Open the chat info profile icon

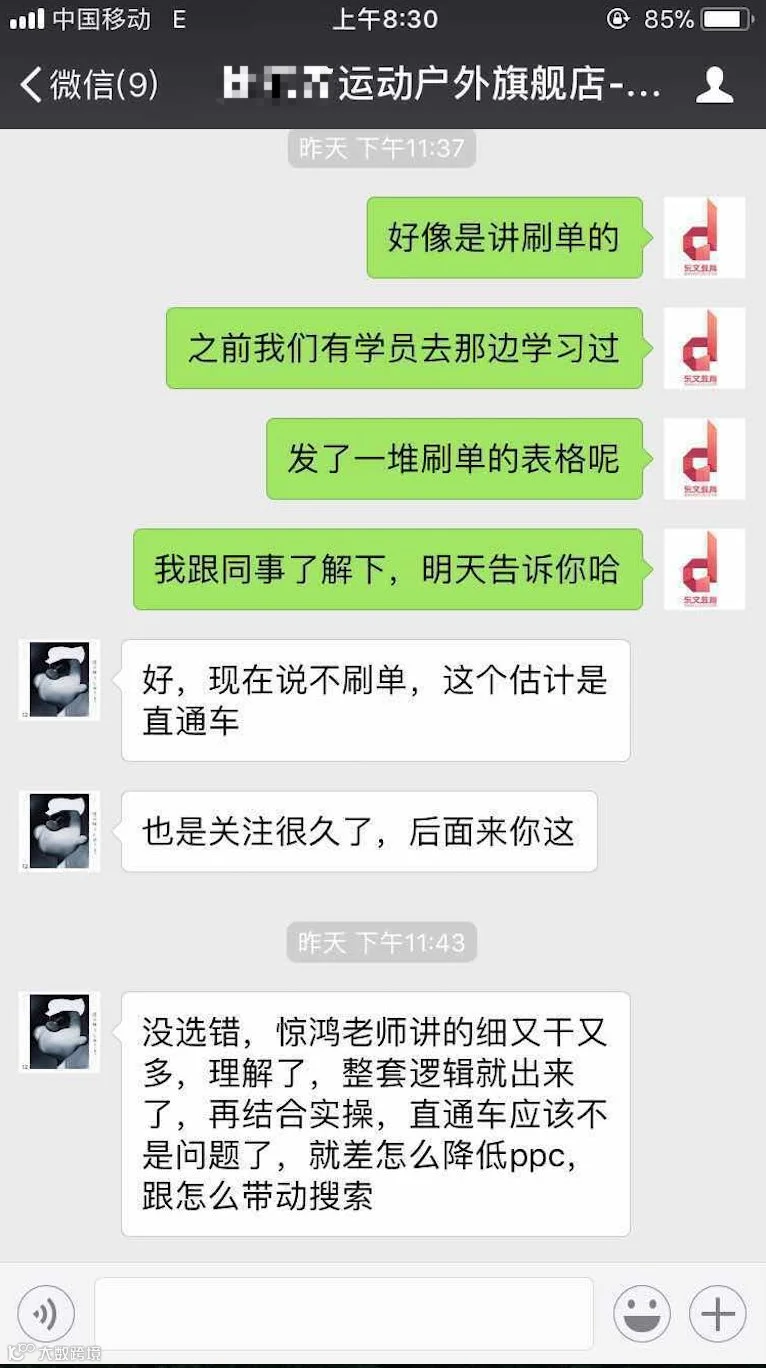click(714, 85)
